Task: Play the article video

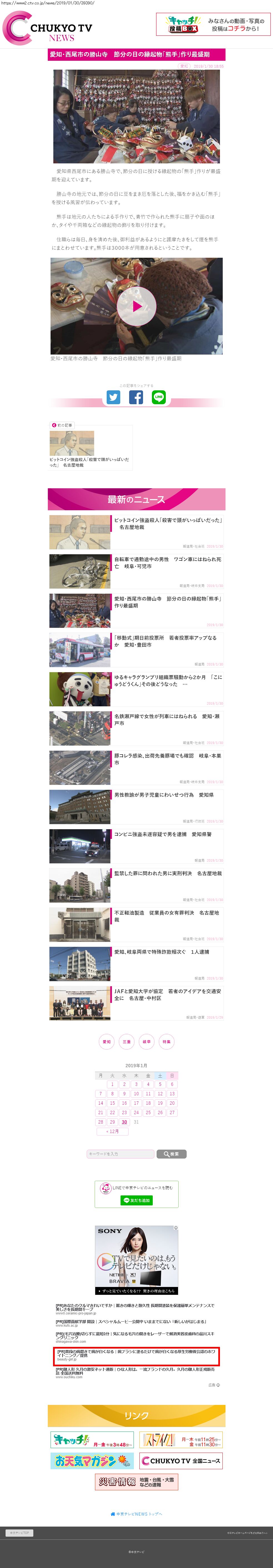Action: tap(137, 306)
